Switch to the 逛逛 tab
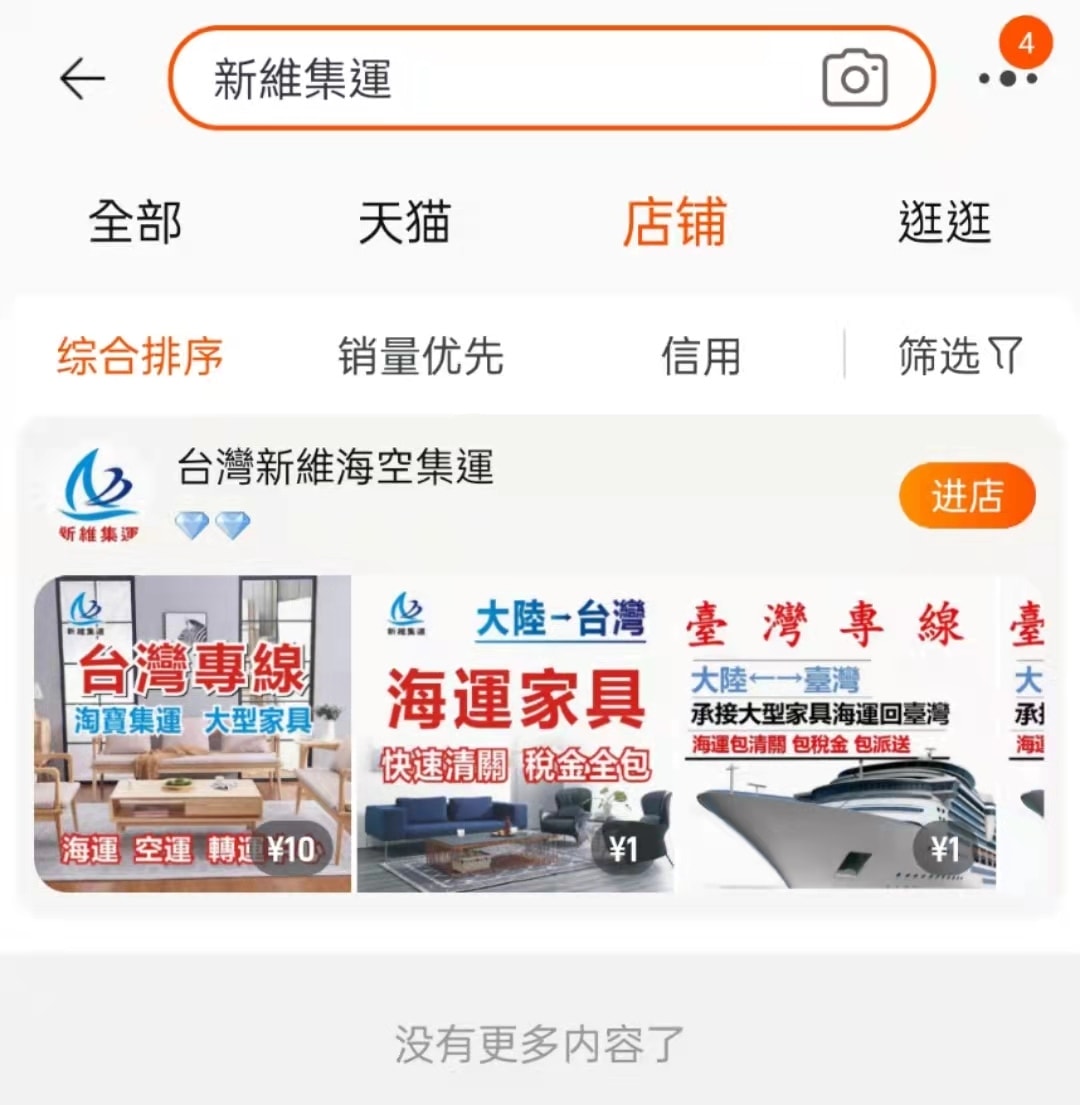The height and width of the screenshot is (1105, 1080). pos(944,222)
